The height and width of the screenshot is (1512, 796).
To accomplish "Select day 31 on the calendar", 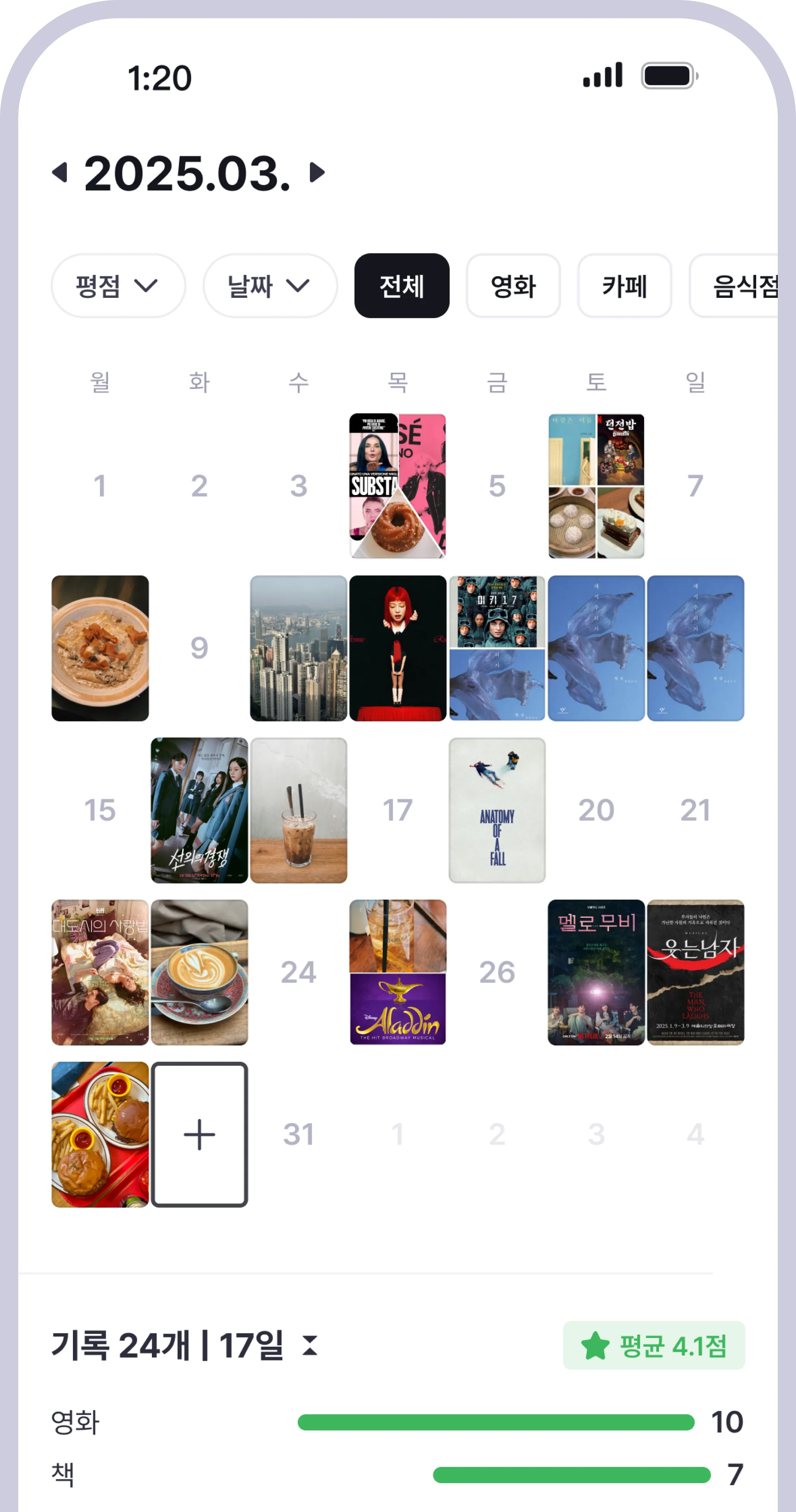I will pyautogui.click(x=298, y=1135).
